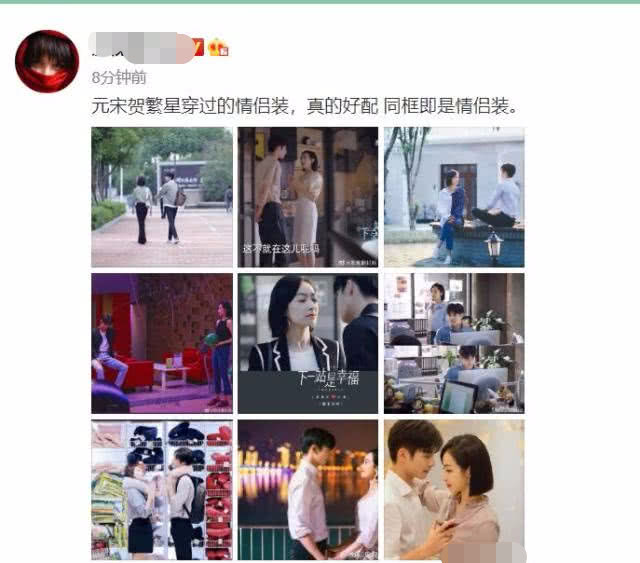Screen dimensions: 640x563
Task: Enlarge the purple-lit red sofa scene image
Action: coord(162,343)
